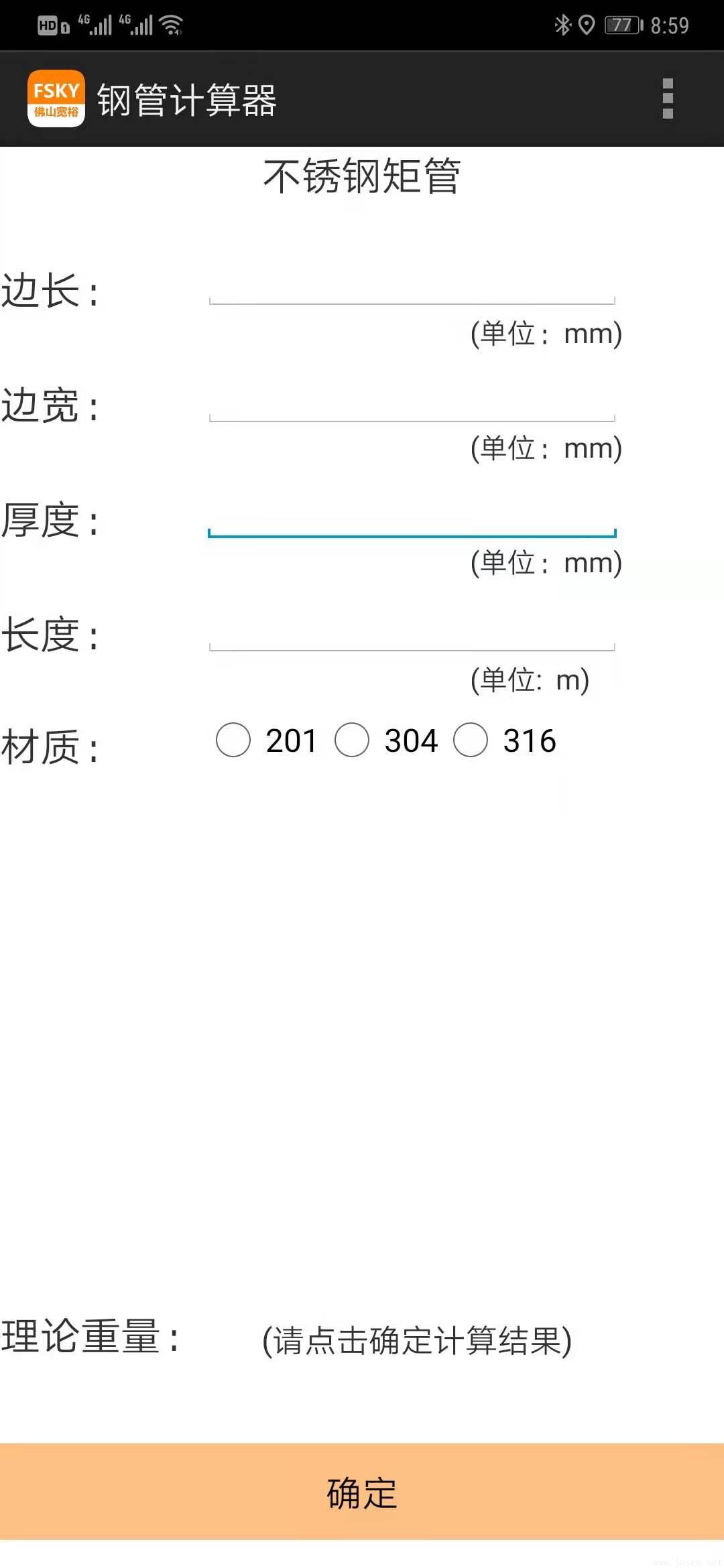Tap the Bluetooth icon in status bar

pos(560,24)
